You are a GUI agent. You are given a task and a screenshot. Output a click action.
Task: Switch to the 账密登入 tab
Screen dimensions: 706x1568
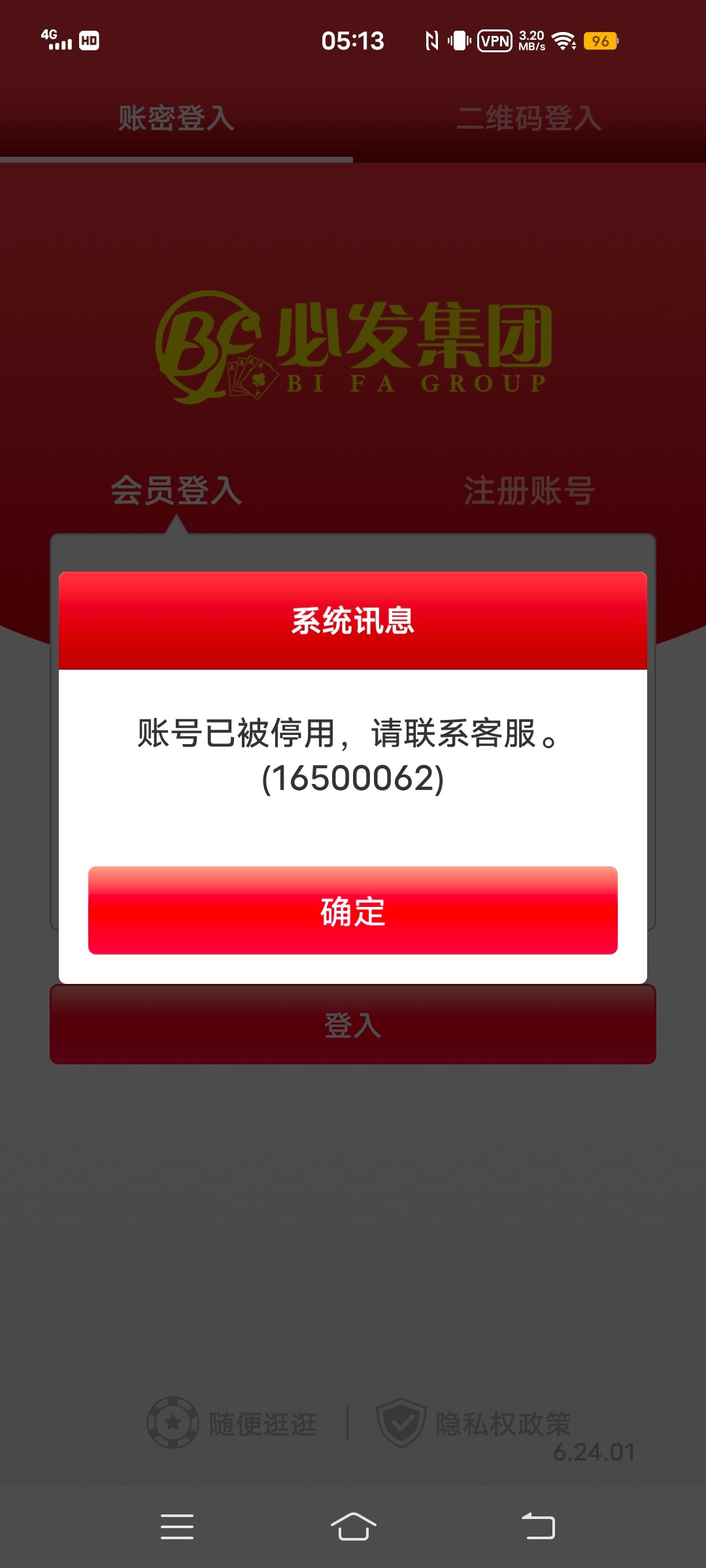tap(176, 119)
